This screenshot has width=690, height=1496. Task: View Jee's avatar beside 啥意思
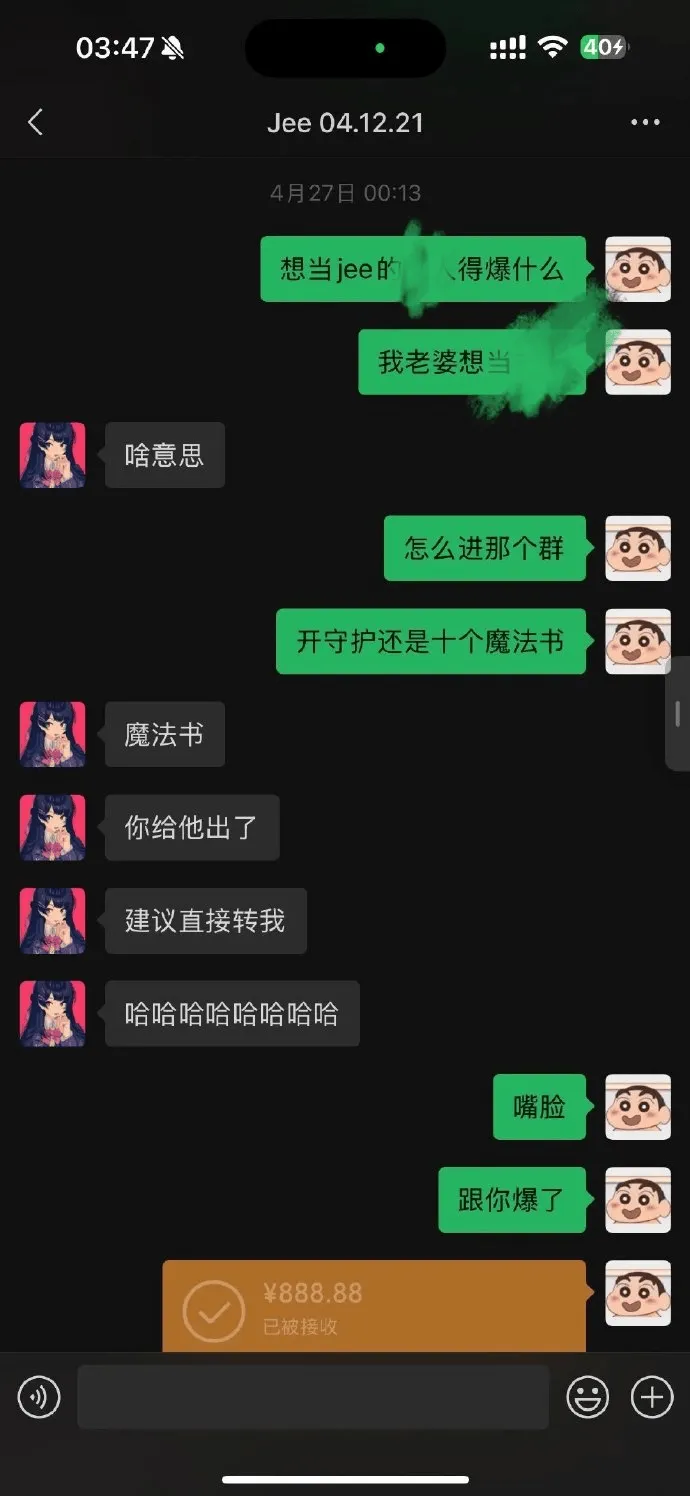coord(53,455)
